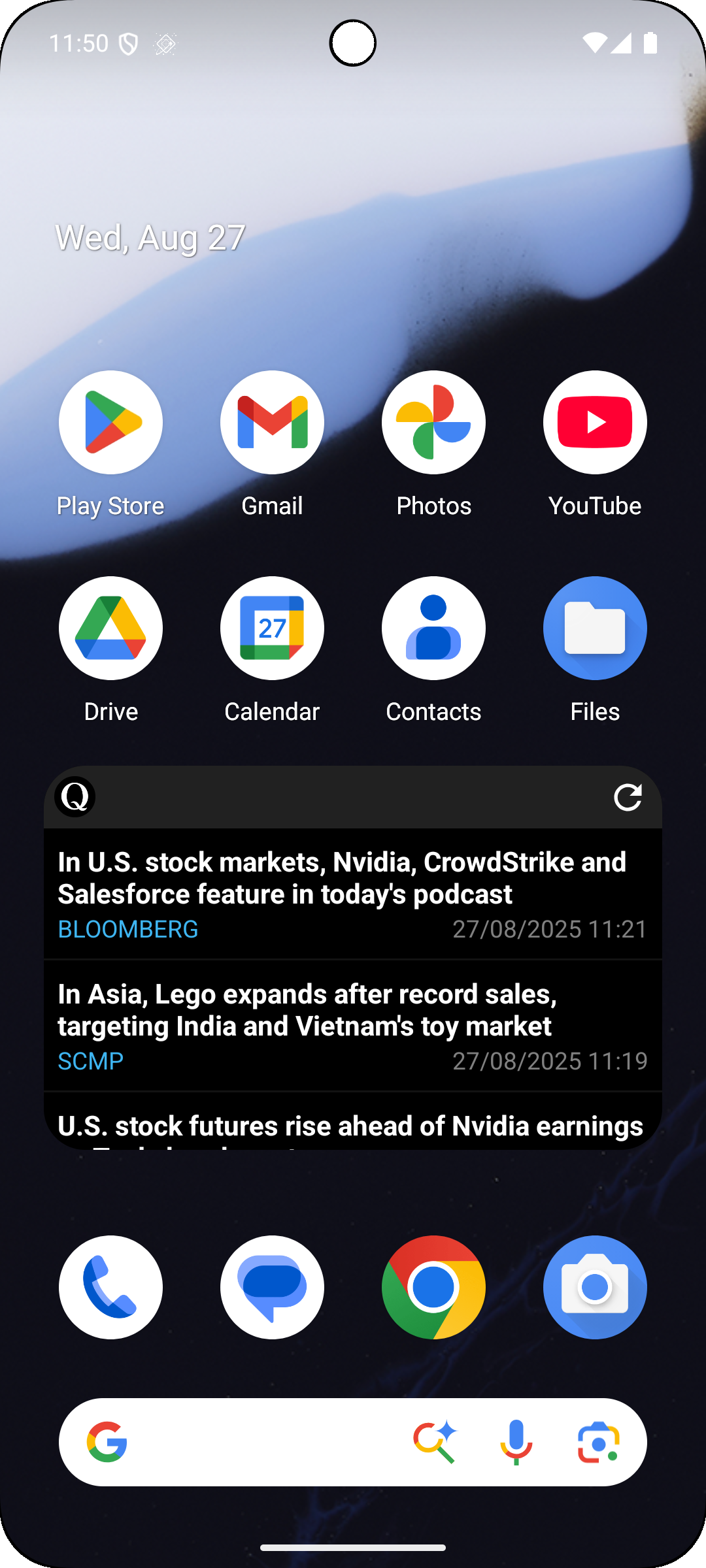The image size is (706, 1568).
Task: Open AI Mode search in Google bar
Action: [435, 1442]
